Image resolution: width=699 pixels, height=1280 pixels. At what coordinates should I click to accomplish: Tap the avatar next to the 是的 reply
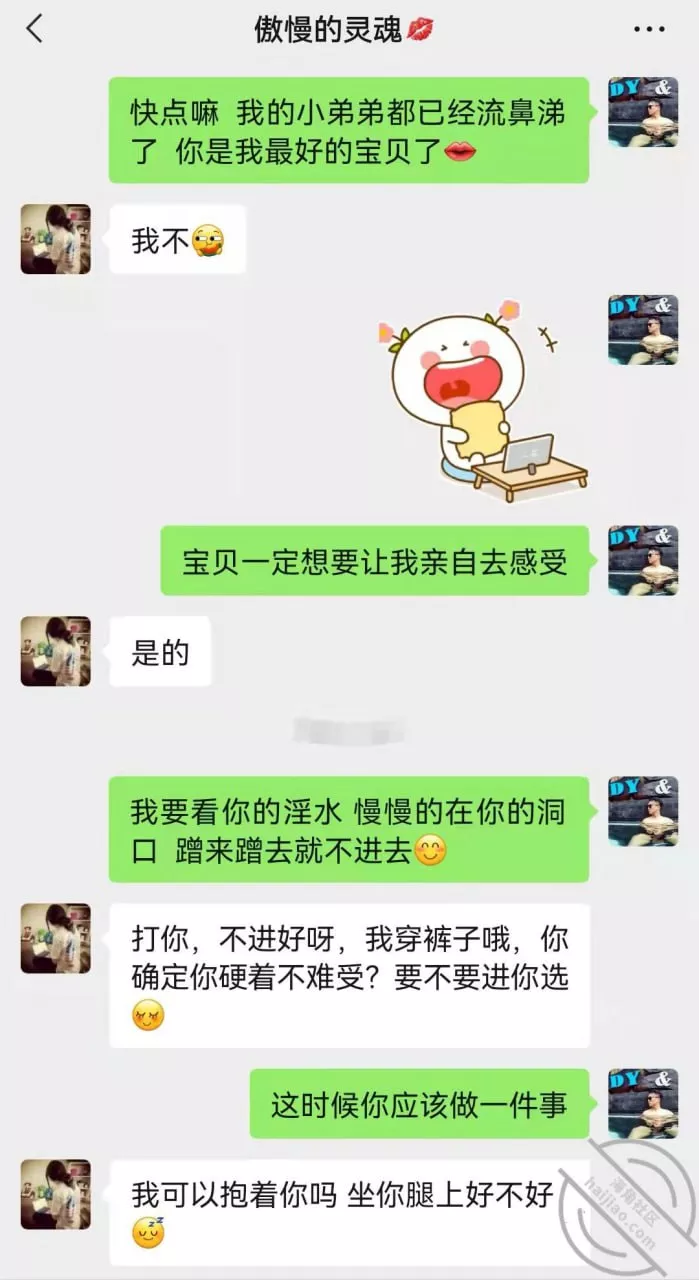point(56,652)
